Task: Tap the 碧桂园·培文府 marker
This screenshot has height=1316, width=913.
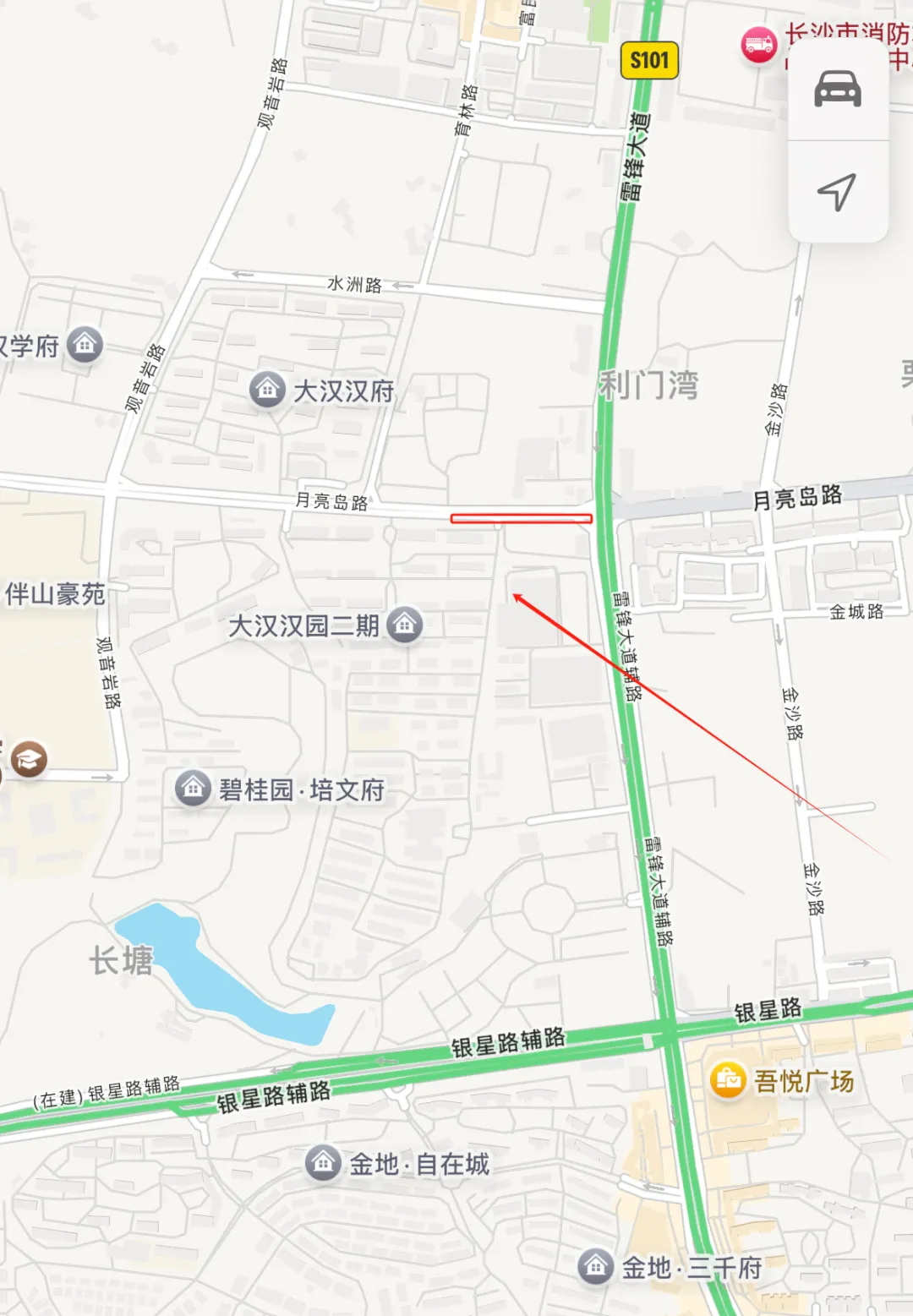Action: [193, 789]
